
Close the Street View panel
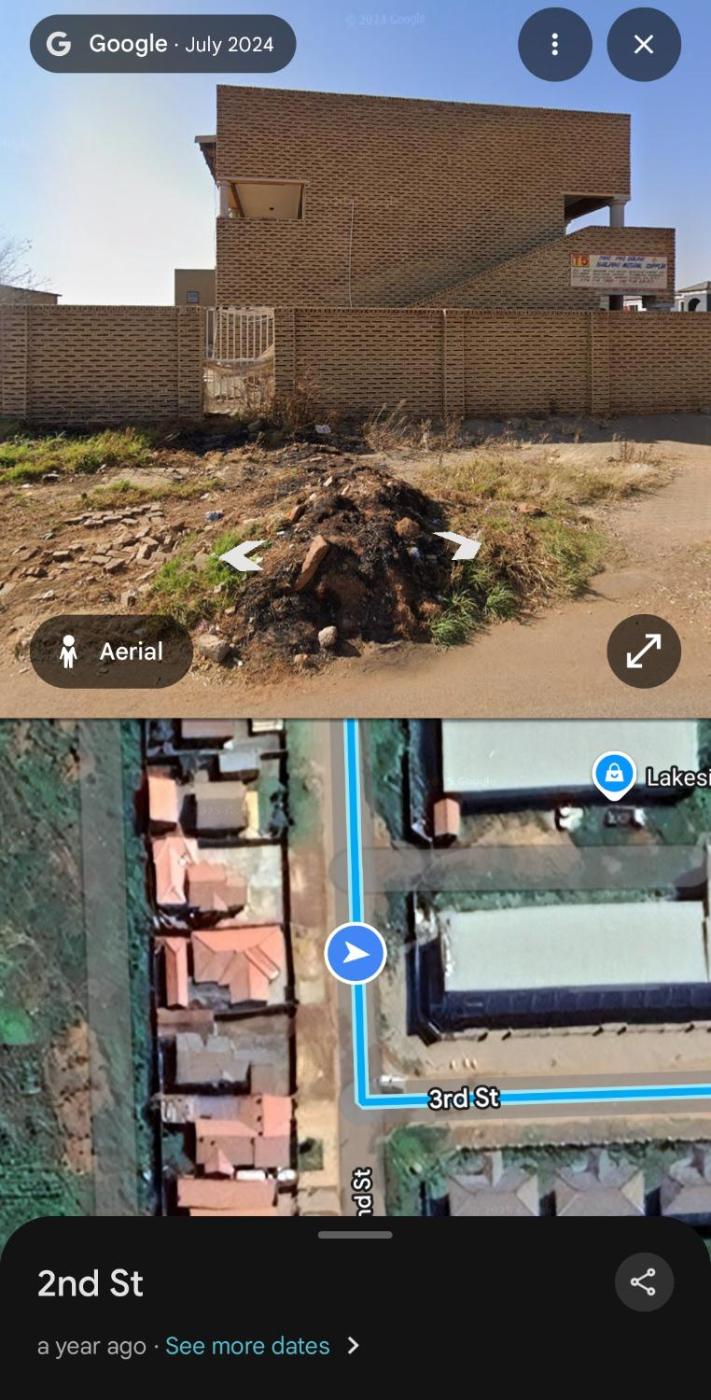click(643, 44)
